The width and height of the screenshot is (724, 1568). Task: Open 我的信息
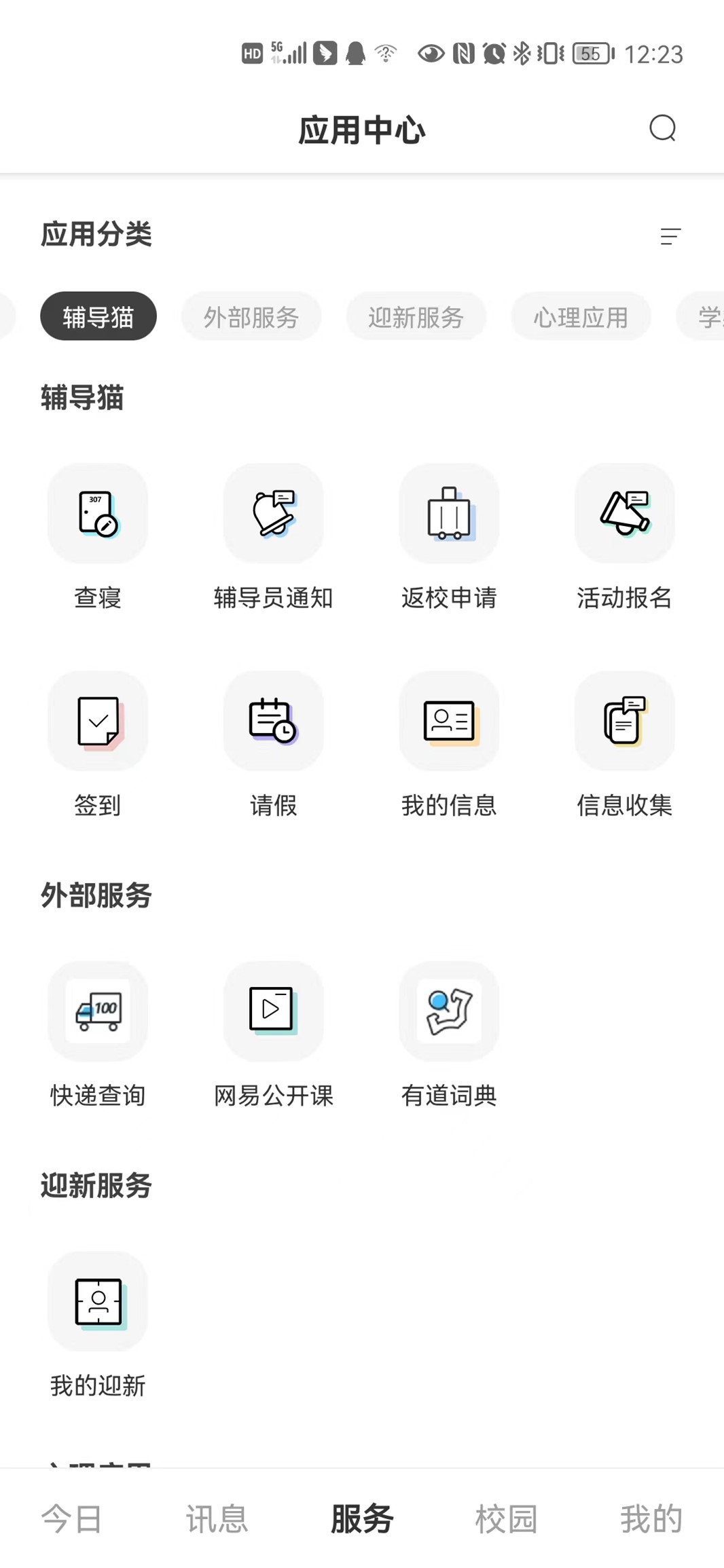point(449,722)
